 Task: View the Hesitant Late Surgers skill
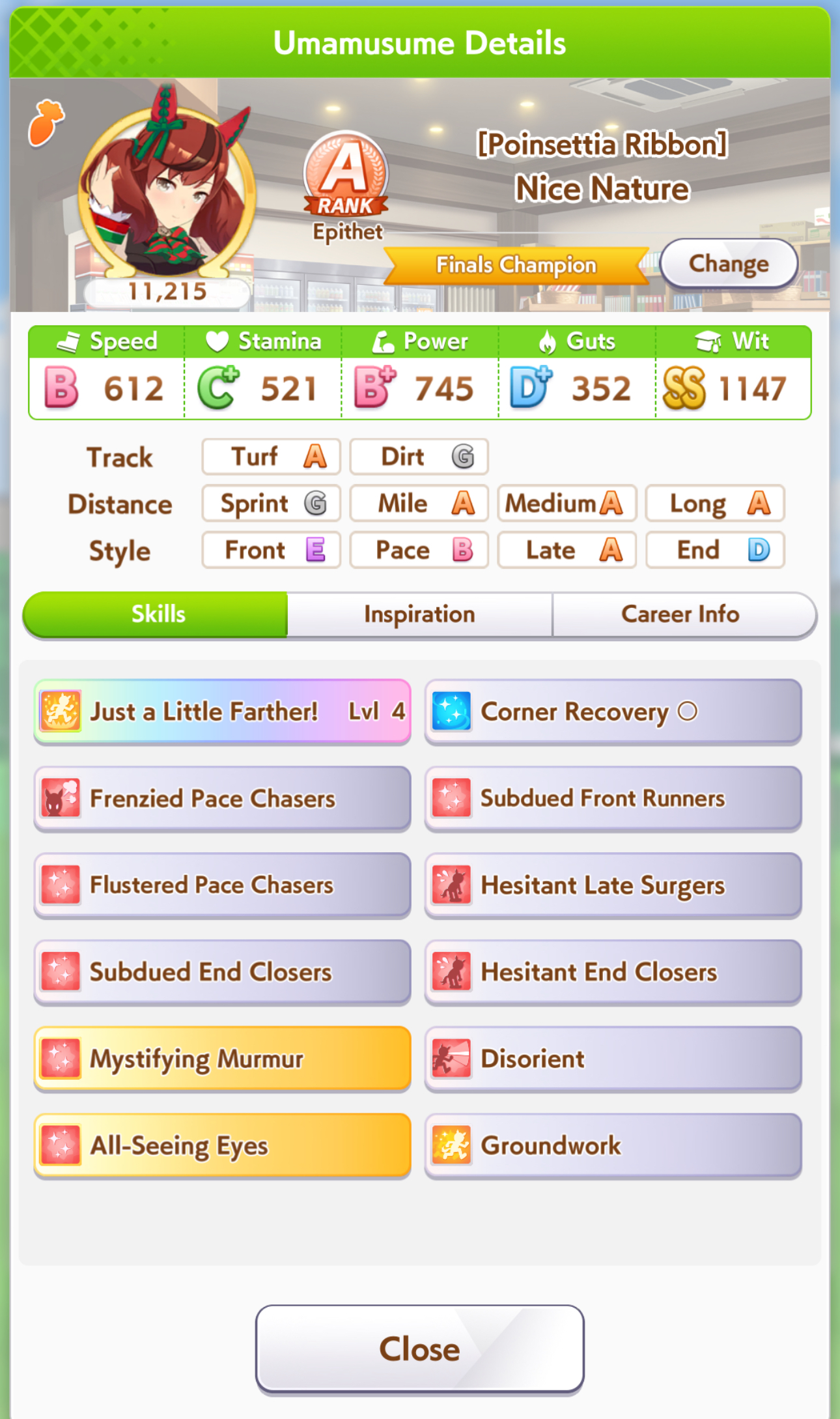coord(613,885)
